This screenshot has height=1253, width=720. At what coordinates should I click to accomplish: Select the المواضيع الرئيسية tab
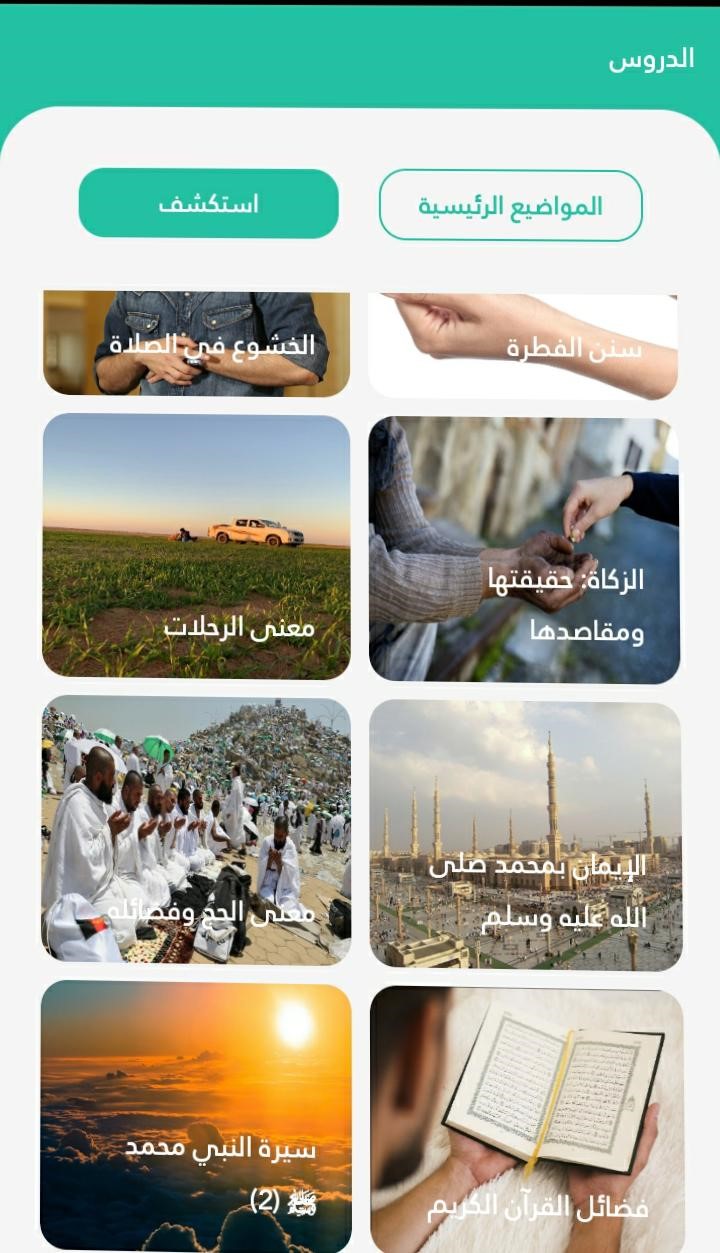point(509,204)
